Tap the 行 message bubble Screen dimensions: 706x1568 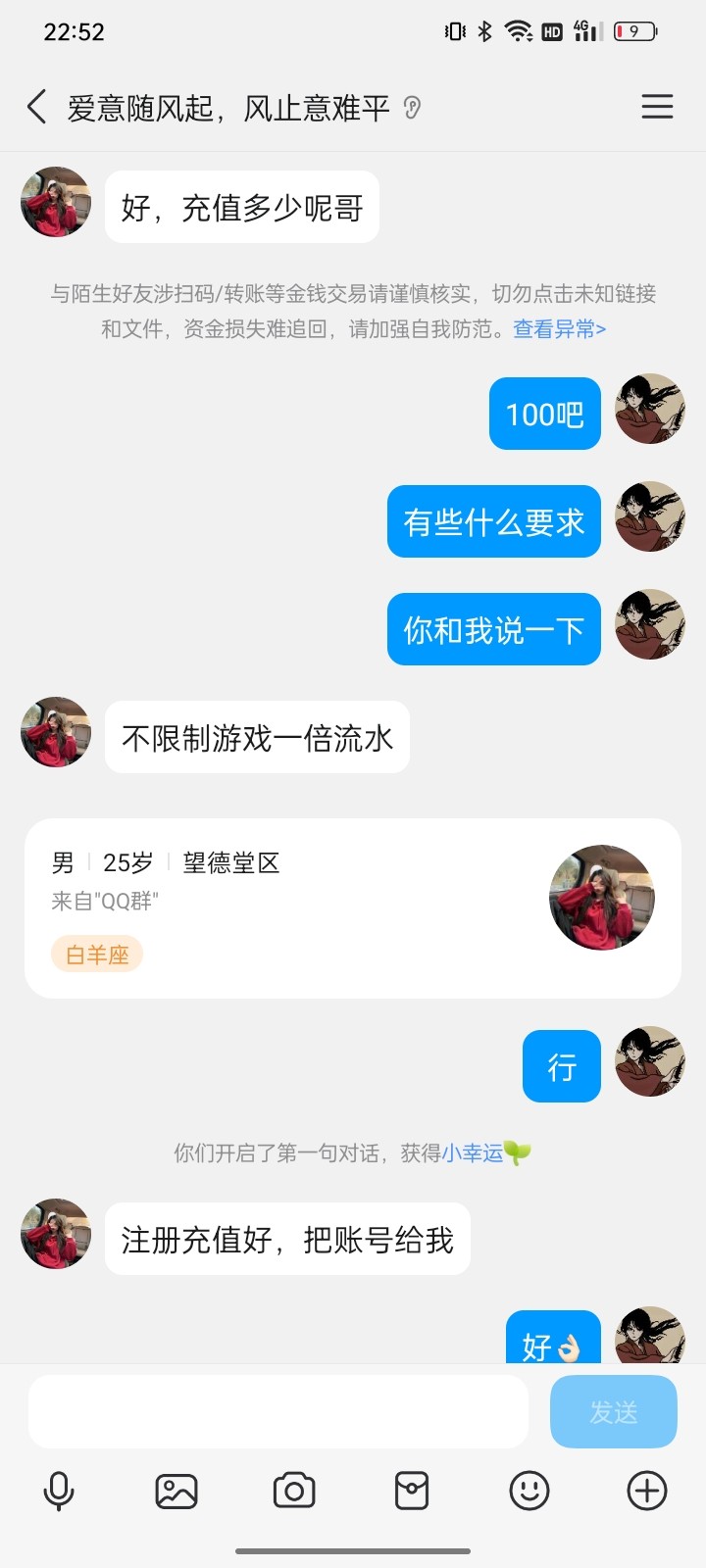pos(561,1066)
